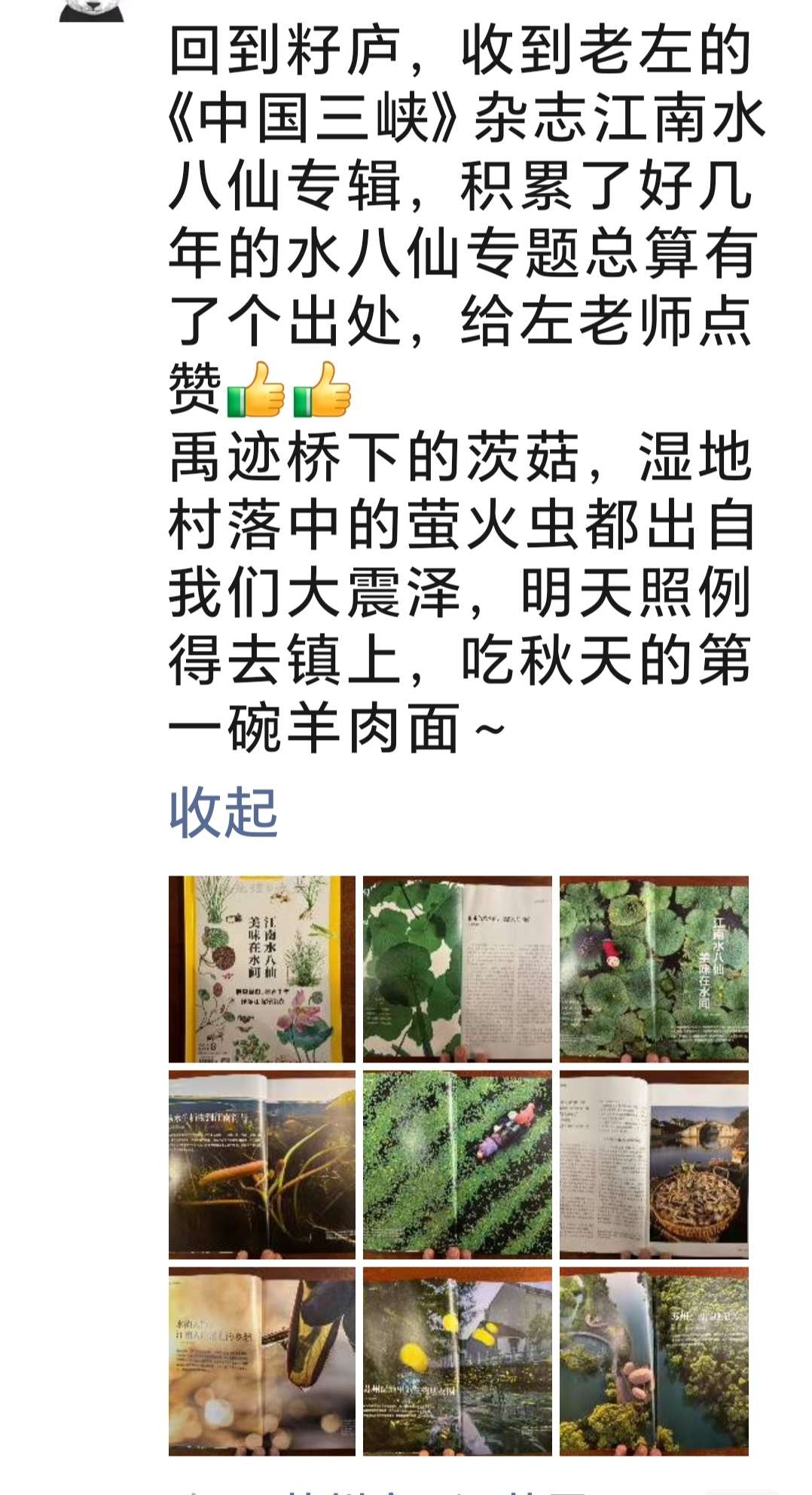This screenshot has width=812, height=1495.
Task: View the firefly night village photo
Action: pos(457,1361)
